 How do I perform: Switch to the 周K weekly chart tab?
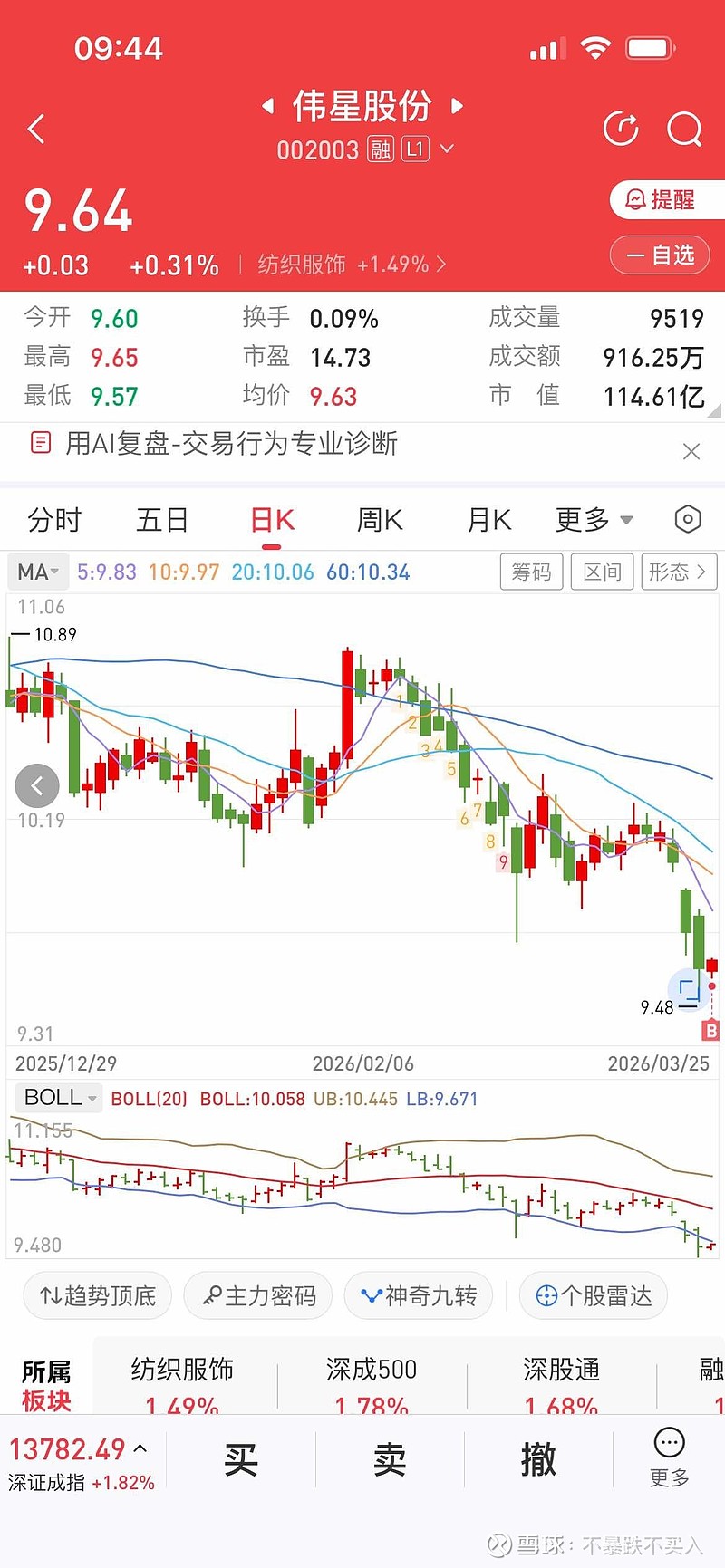click(x=378, y=519)
